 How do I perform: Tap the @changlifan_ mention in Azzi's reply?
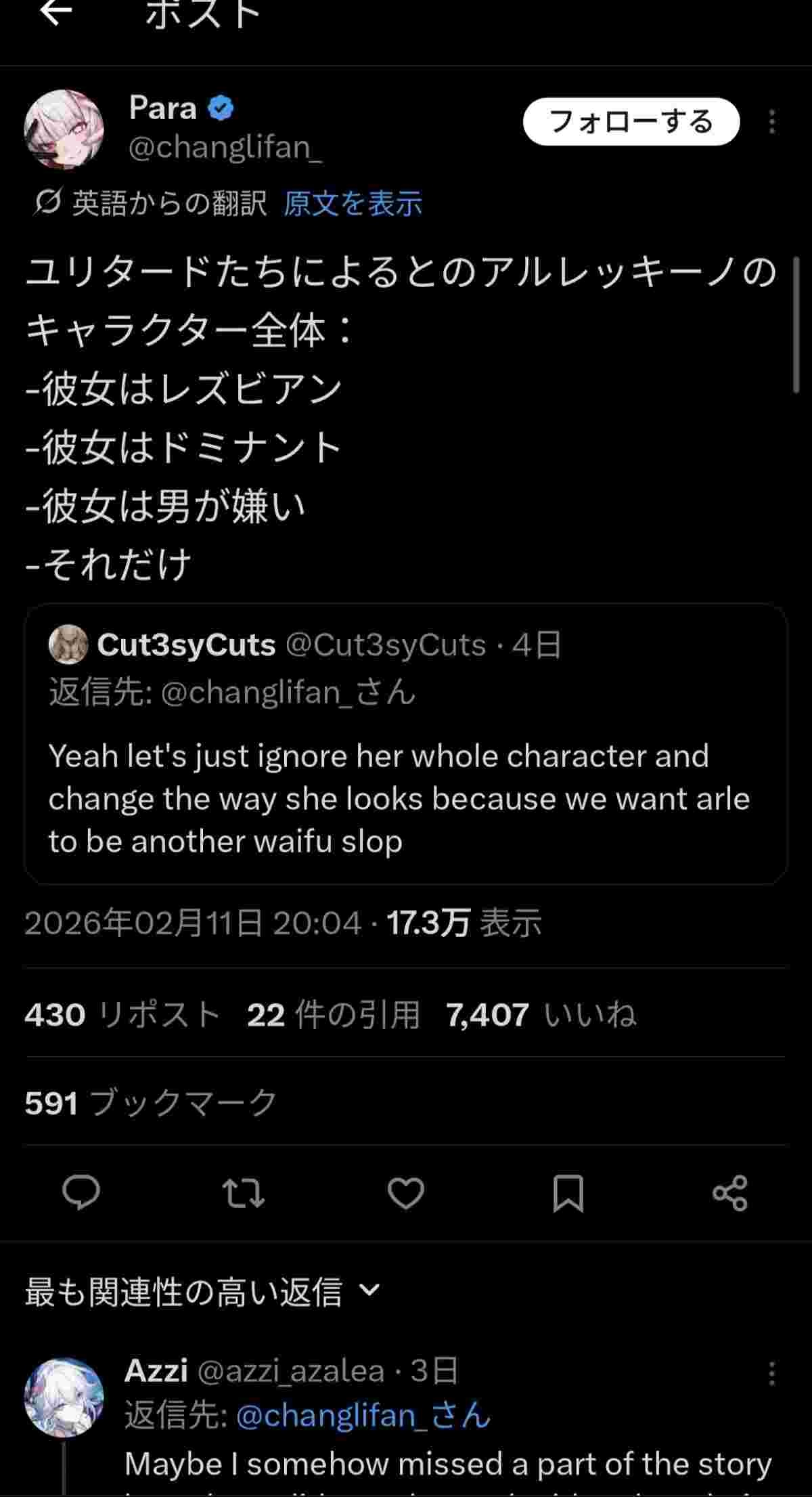pos(363,1416)
